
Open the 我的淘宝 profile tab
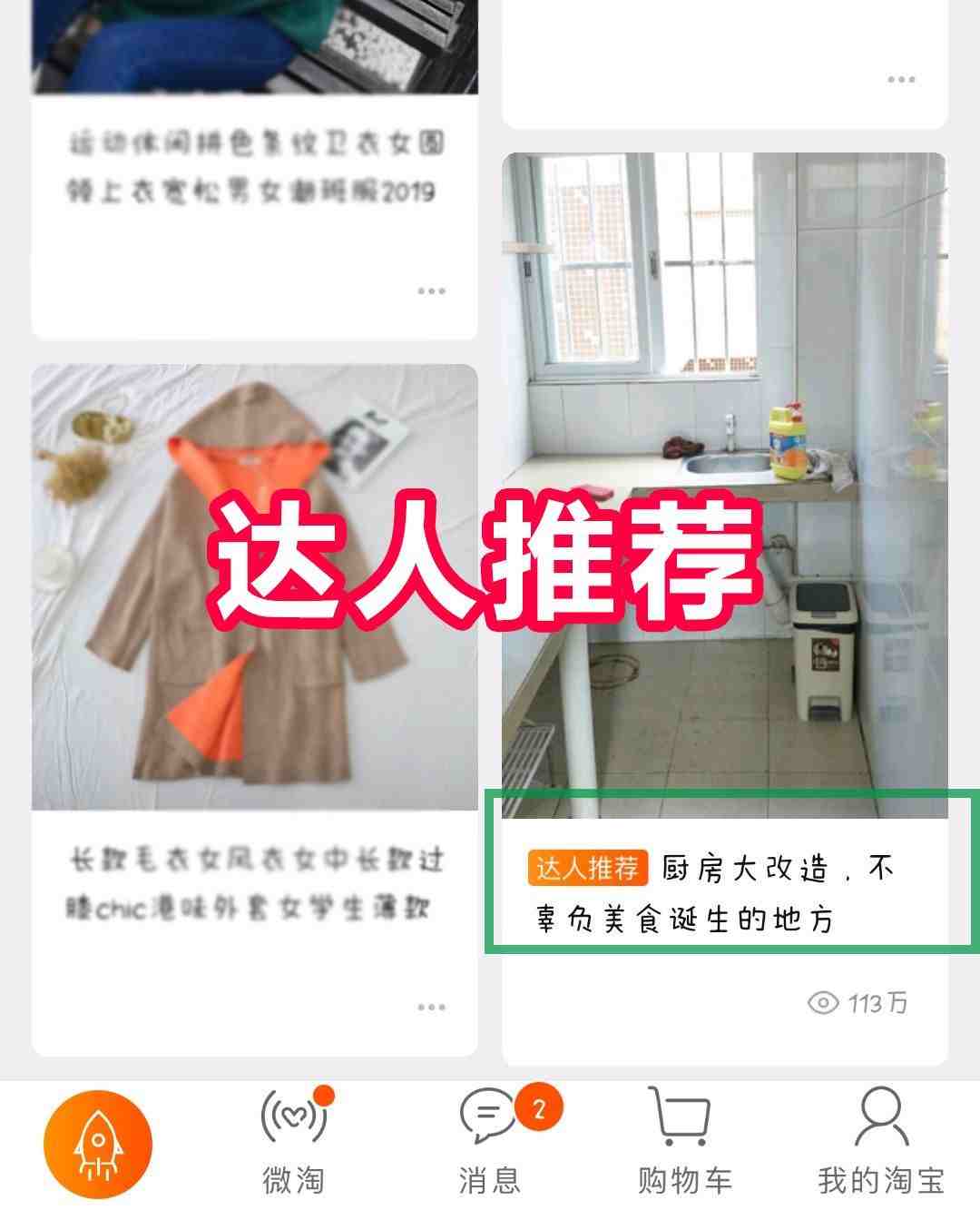pyautogui.click(x=880, y=1144)
